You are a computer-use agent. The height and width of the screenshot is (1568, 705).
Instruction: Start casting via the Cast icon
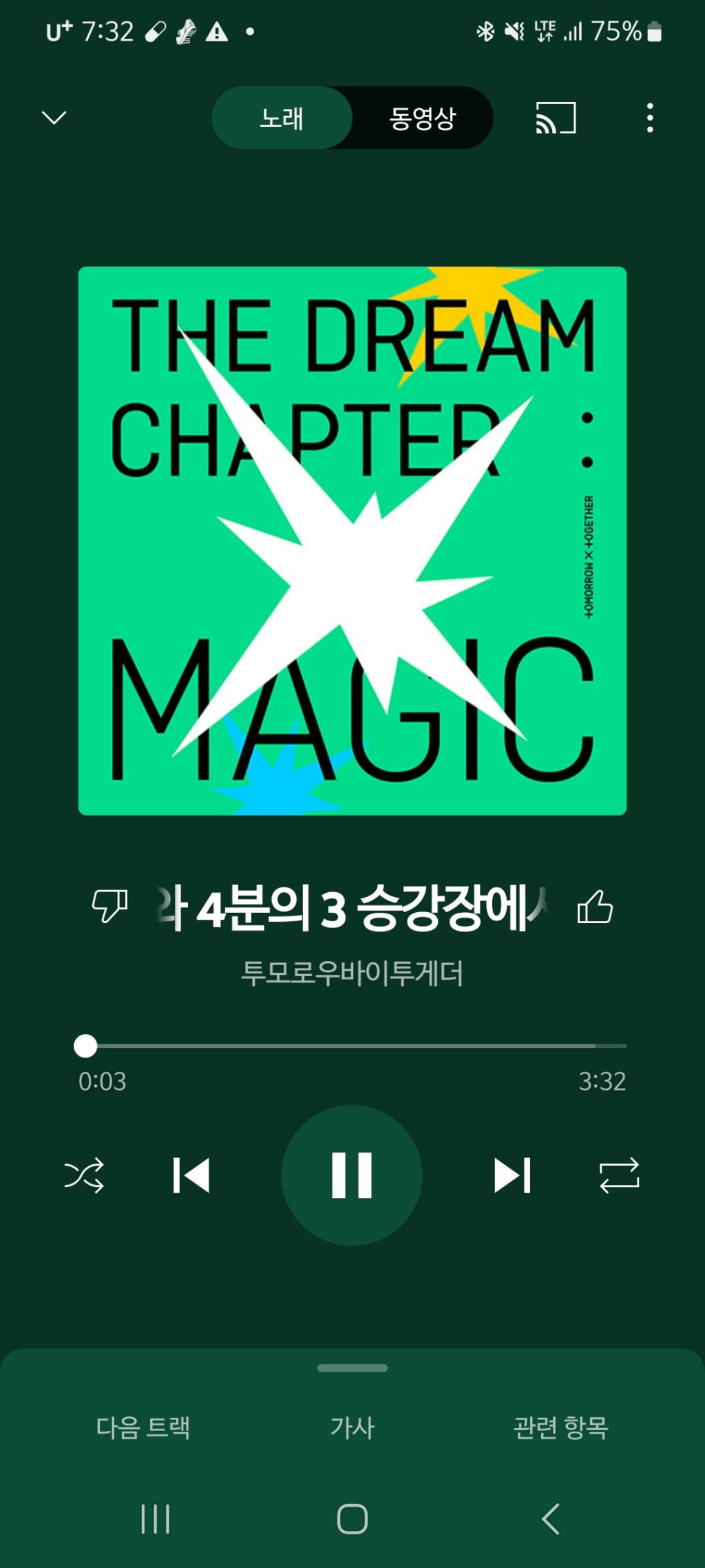coord(556,118)
